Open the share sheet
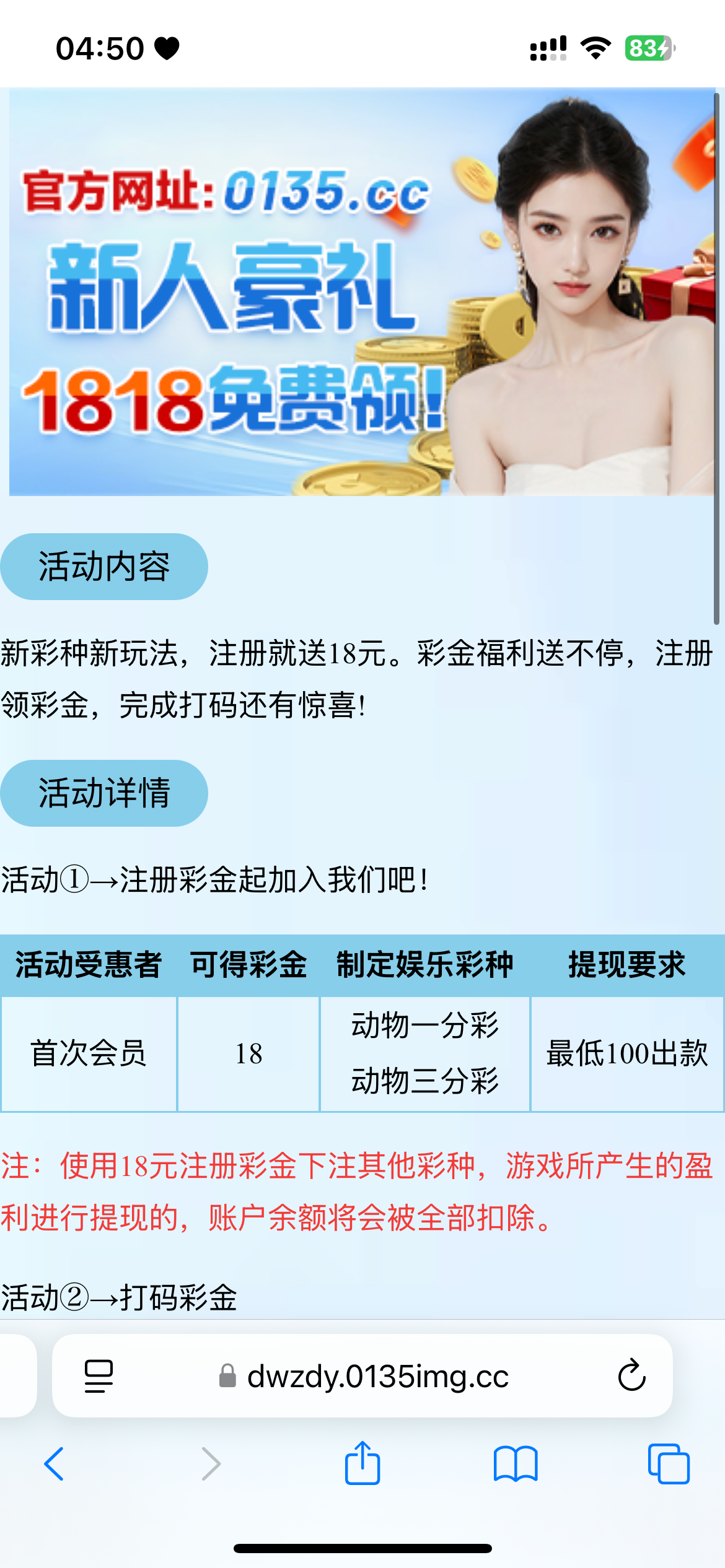 (x=362, y=1463)
